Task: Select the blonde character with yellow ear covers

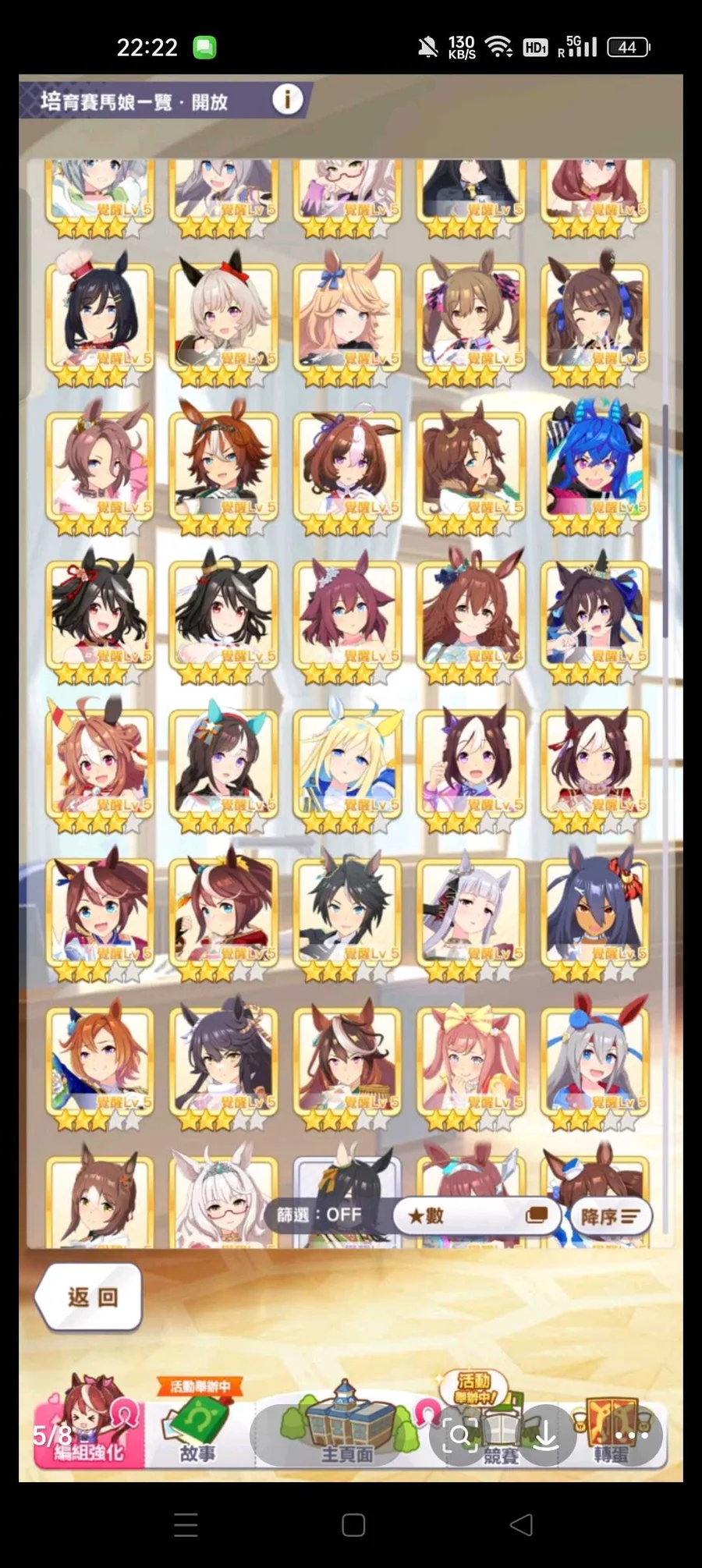Action: [347, 763]
